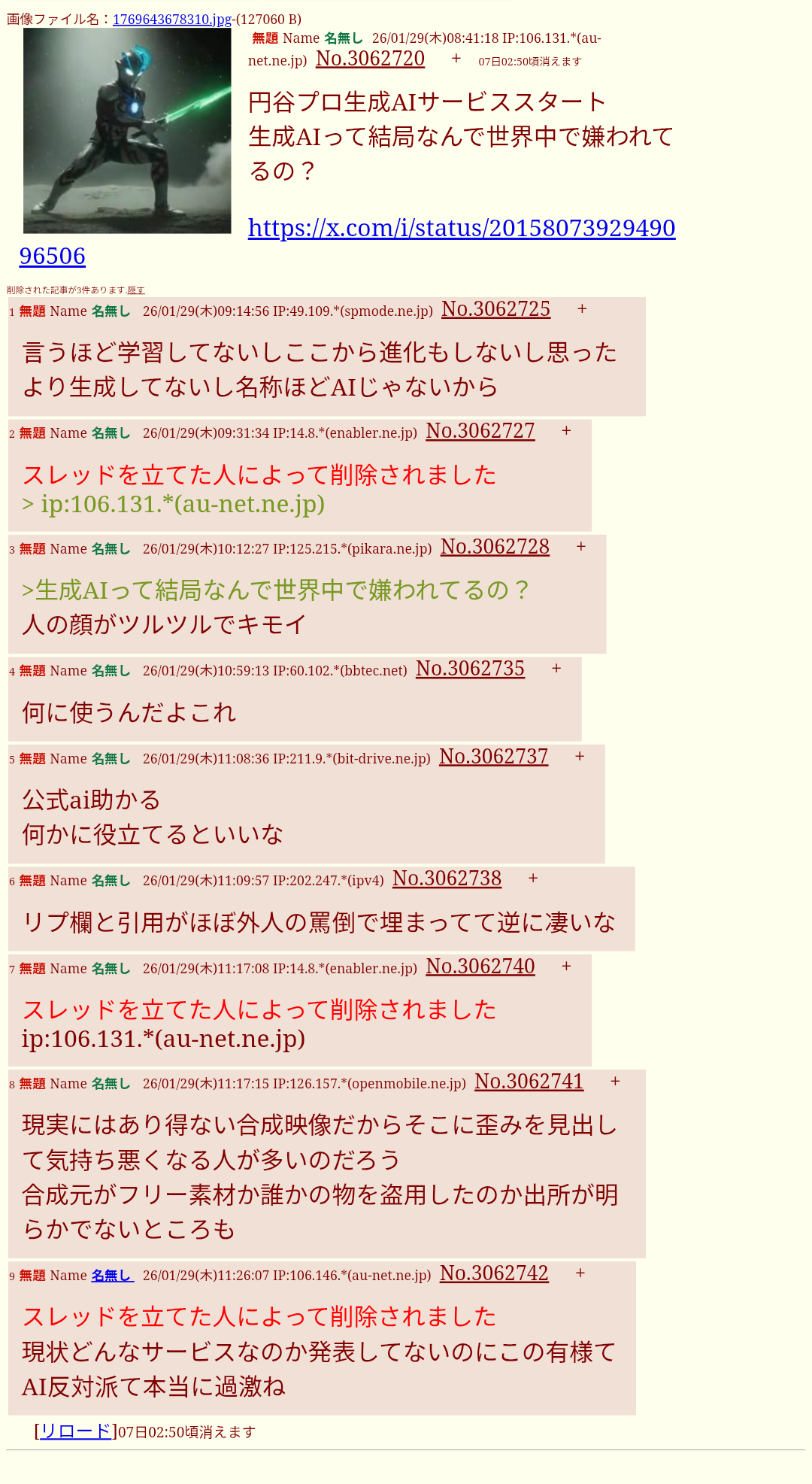
Task: Tap post number No.3062727
Action: point(480,431)
